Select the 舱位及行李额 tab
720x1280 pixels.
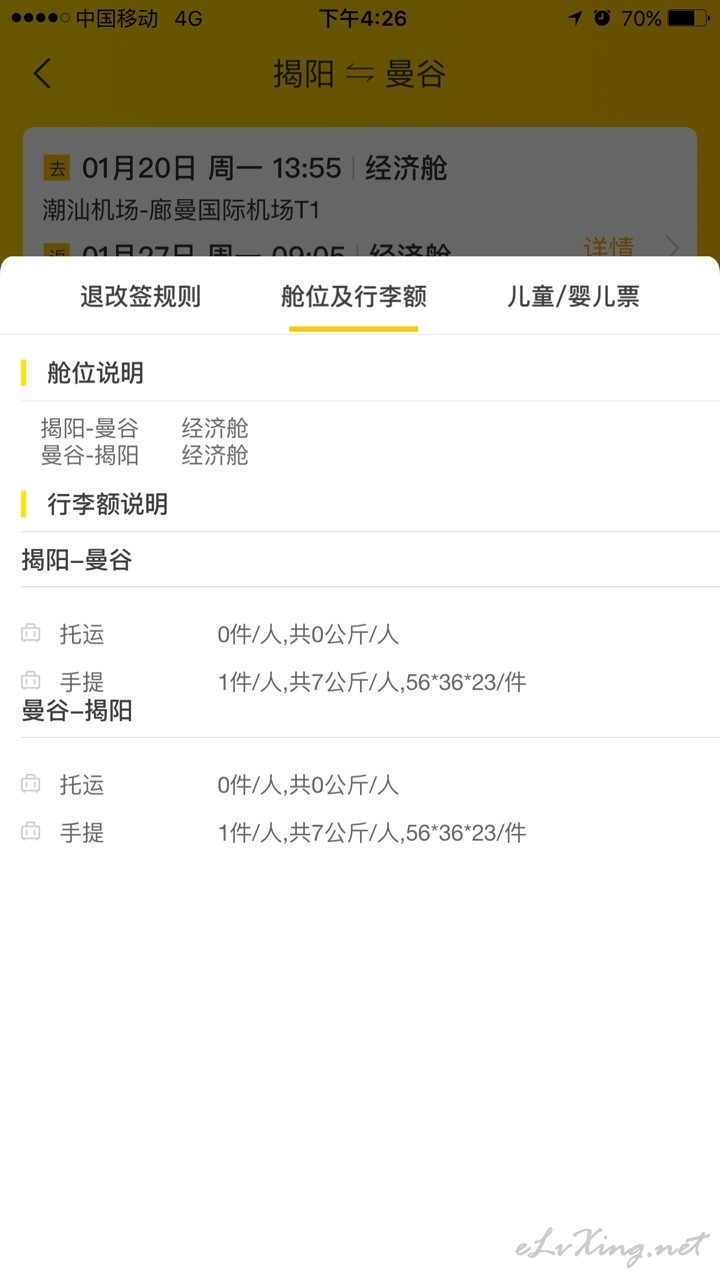point(354,297)
